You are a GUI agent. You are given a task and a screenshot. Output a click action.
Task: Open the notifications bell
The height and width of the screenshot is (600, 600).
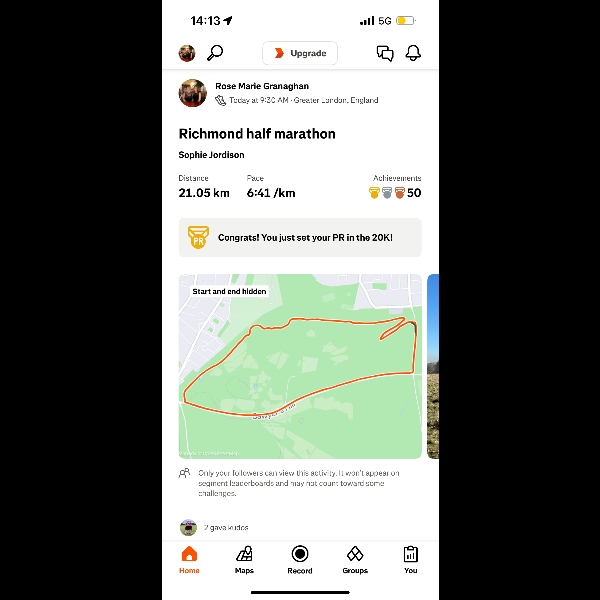(413, 53)
